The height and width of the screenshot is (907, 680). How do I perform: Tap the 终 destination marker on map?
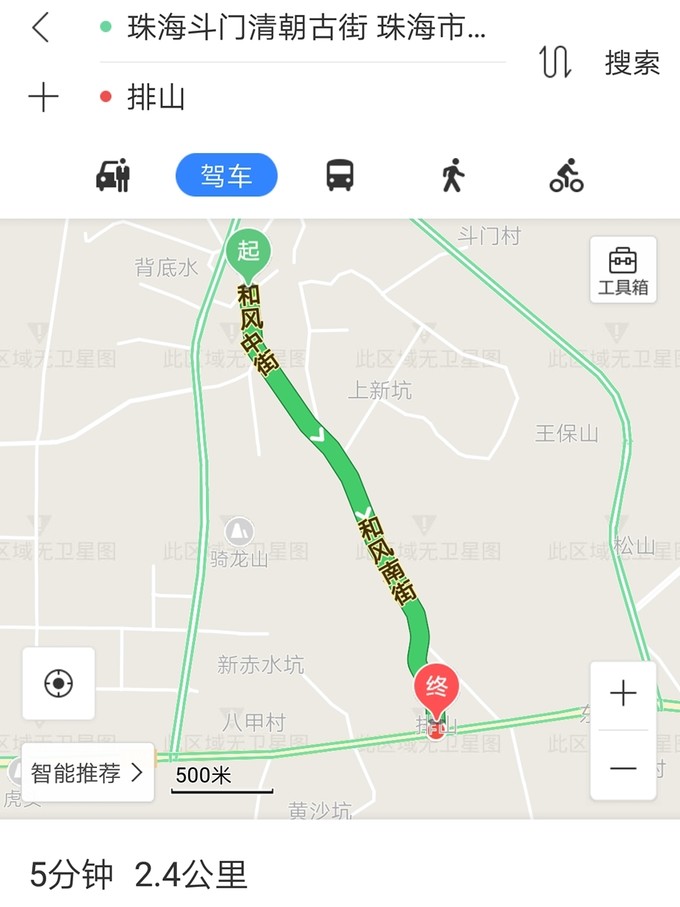coord(437,688)
